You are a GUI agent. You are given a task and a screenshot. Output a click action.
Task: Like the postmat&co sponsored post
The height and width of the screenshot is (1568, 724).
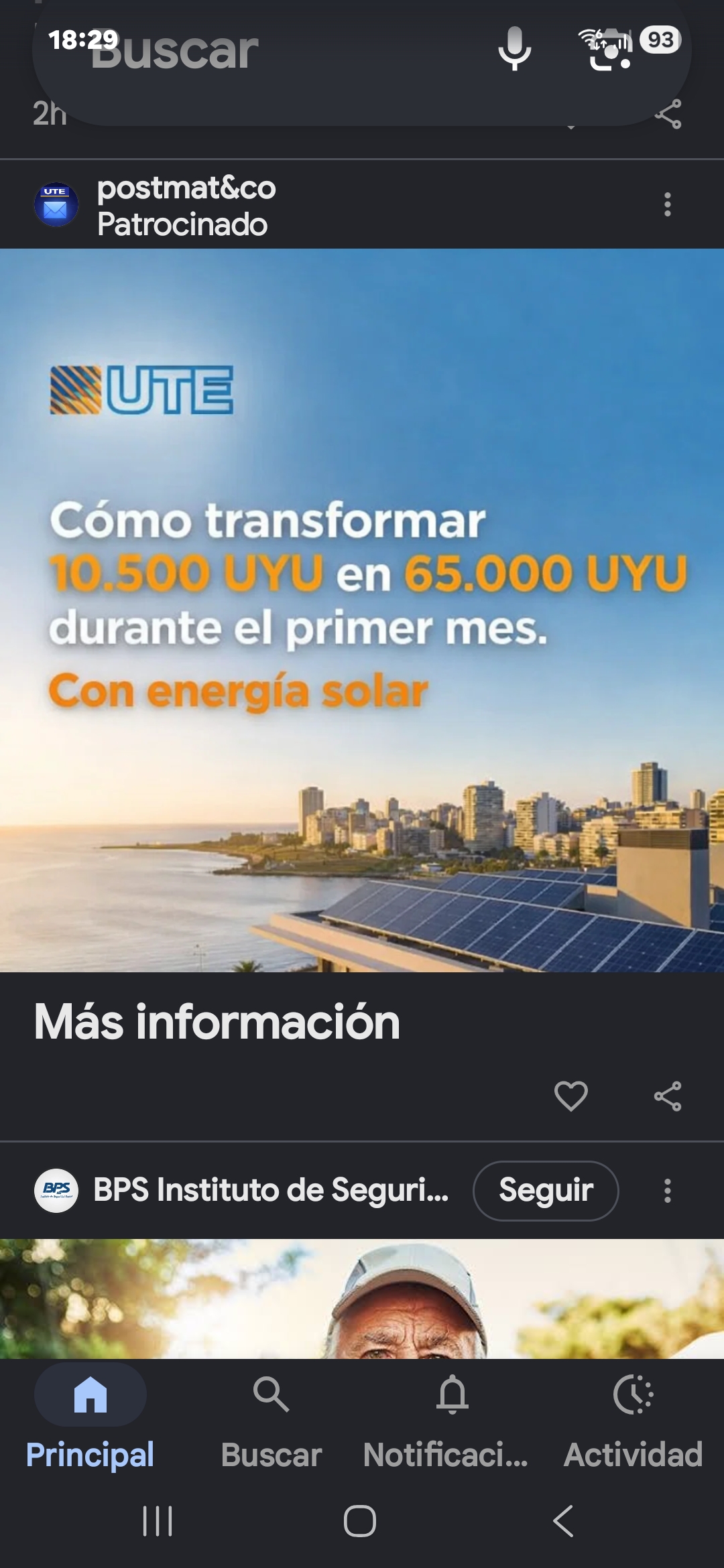point(571,1096)
